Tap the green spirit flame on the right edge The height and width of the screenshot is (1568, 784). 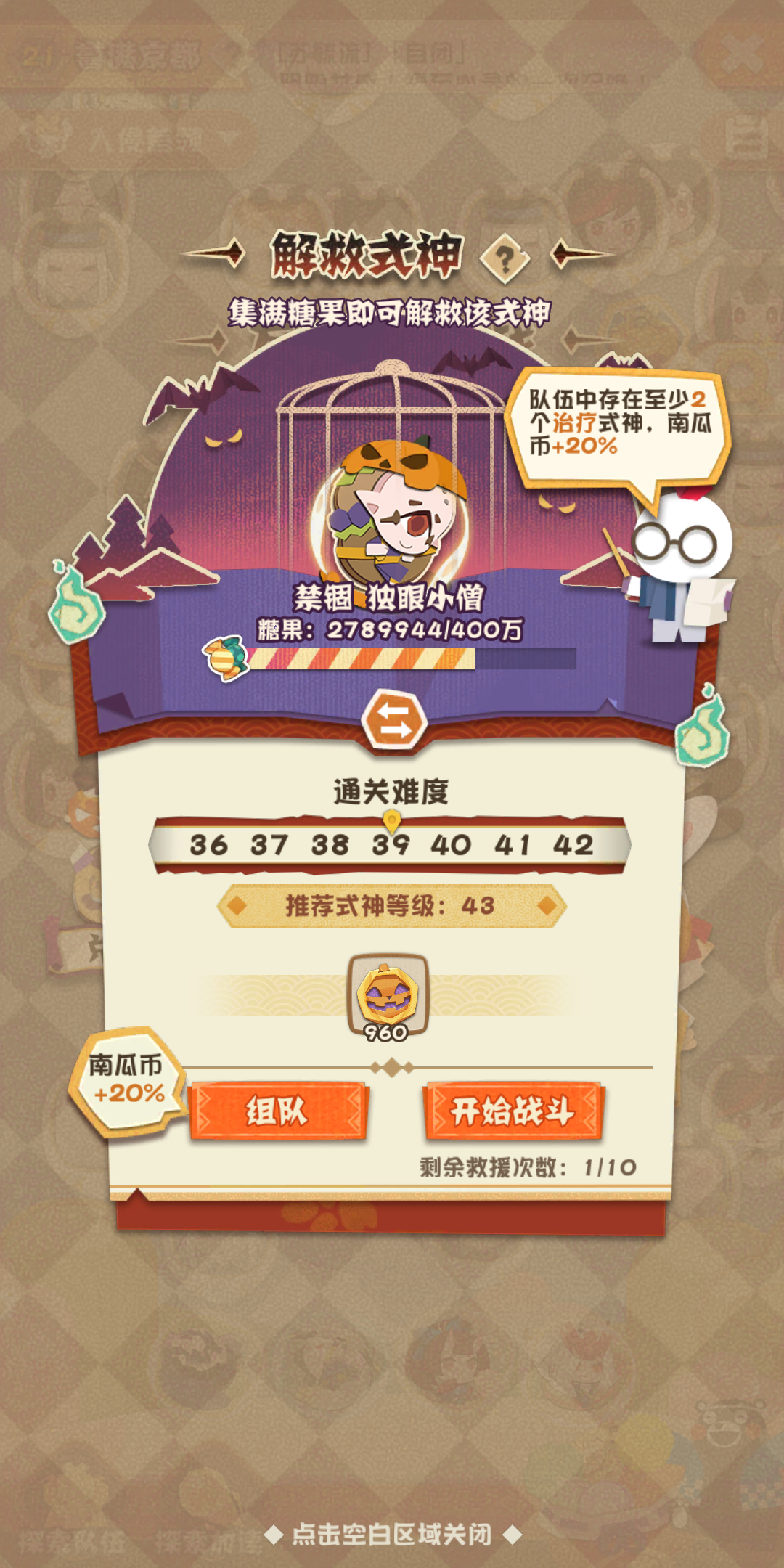pos(704,737)
